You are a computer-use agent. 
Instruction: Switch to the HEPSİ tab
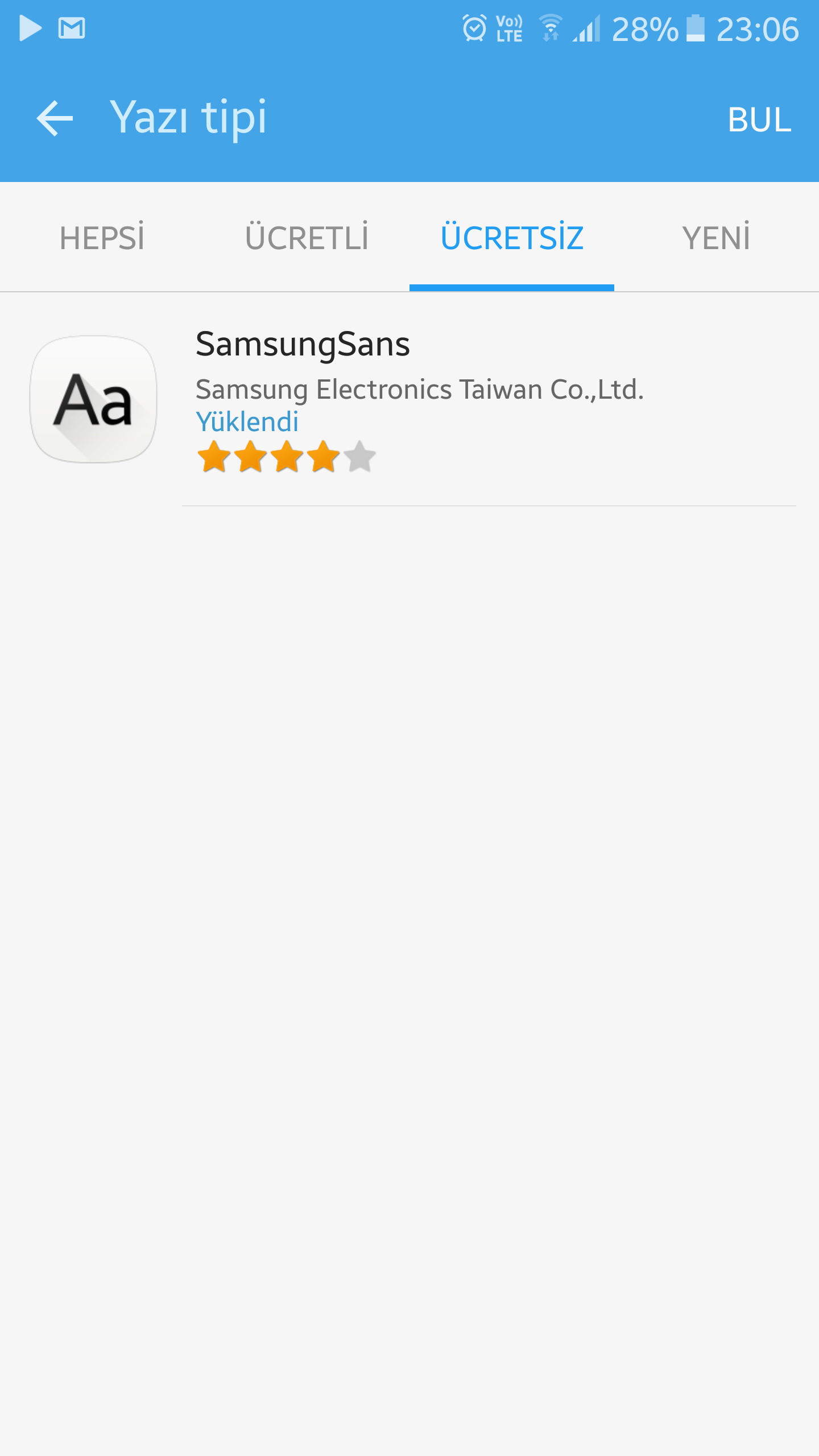pyautogui.click(x=102, y=237)
